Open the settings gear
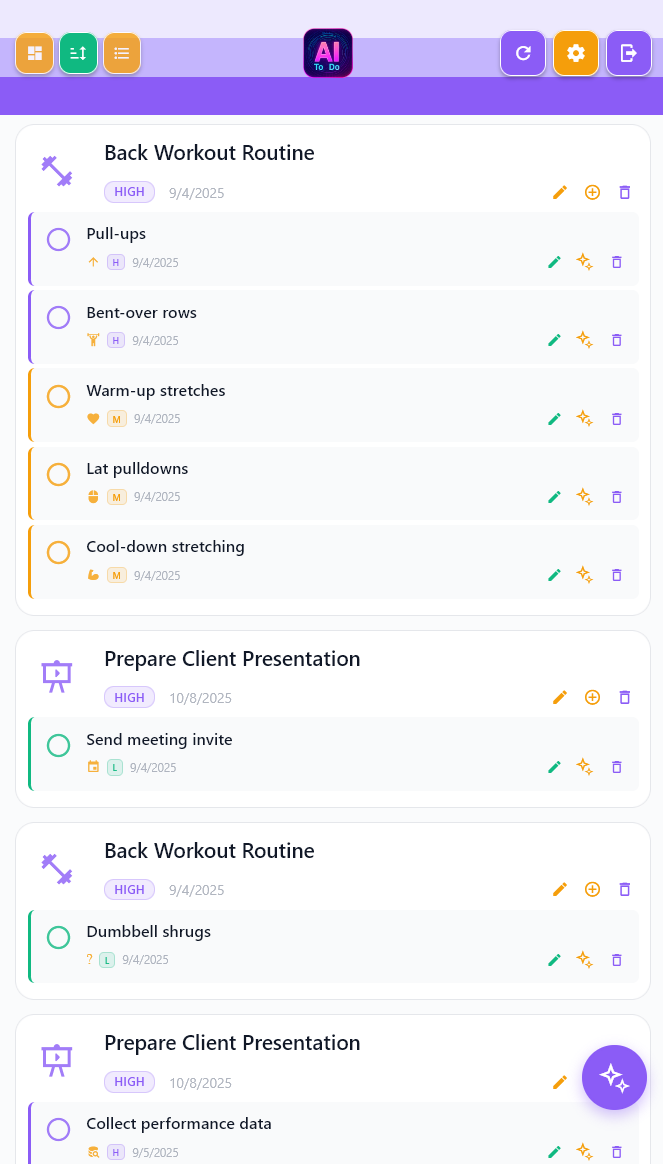Image resolution: width=663 pixels, height=1164 pixels. tap(576, 53)
